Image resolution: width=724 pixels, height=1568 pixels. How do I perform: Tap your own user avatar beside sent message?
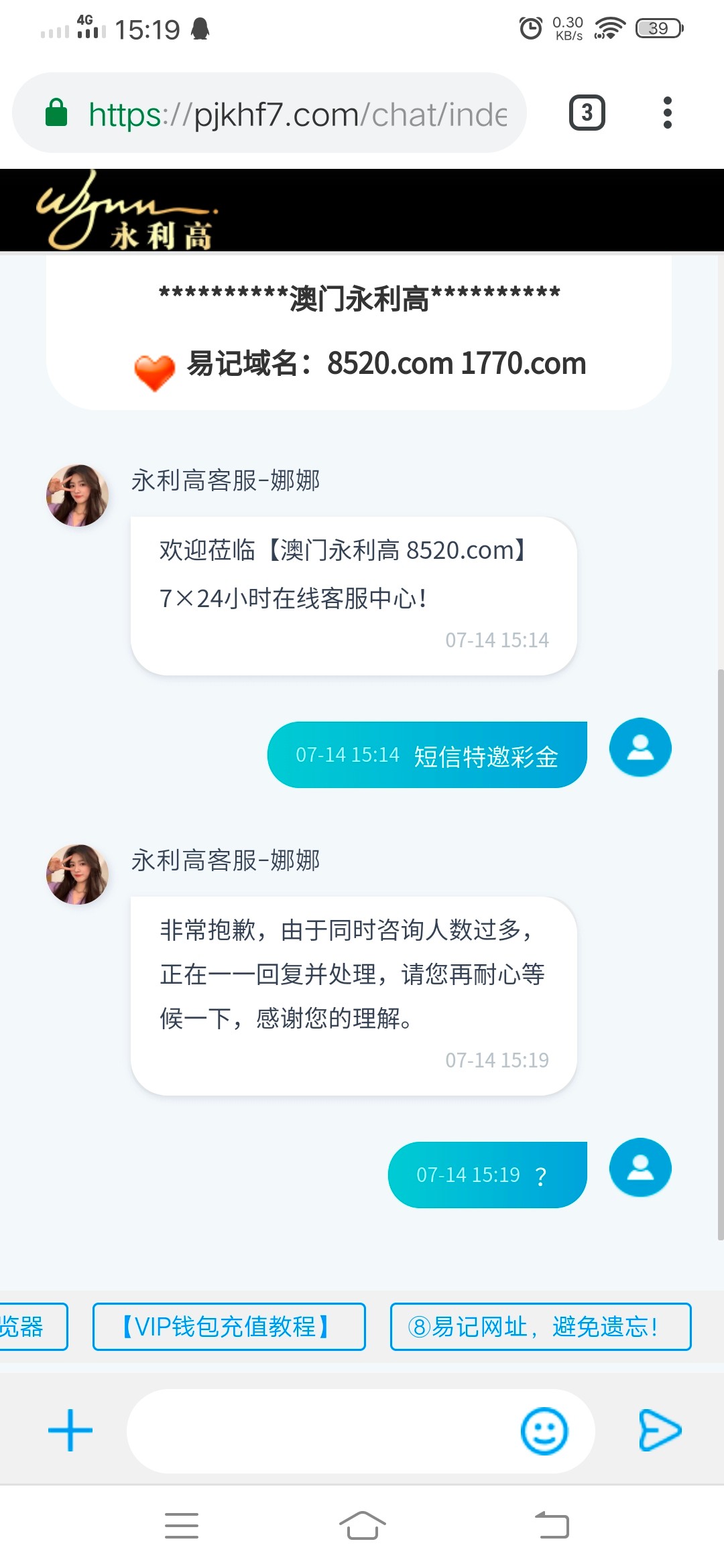(x=640, y=748)
